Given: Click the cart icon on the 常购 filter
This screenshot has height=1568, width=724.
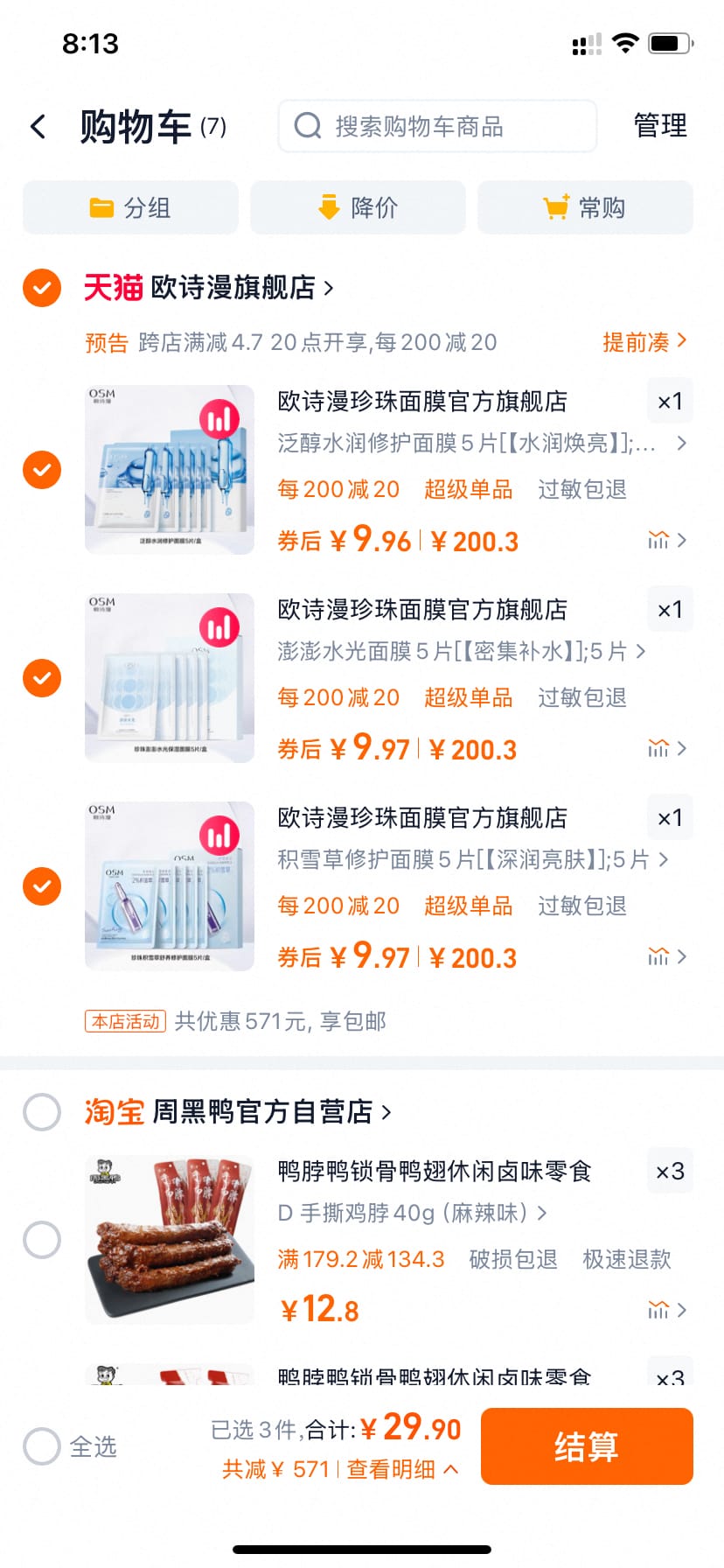Looking at the screenshot, I should pyautogui.click(x=556, y=207).
